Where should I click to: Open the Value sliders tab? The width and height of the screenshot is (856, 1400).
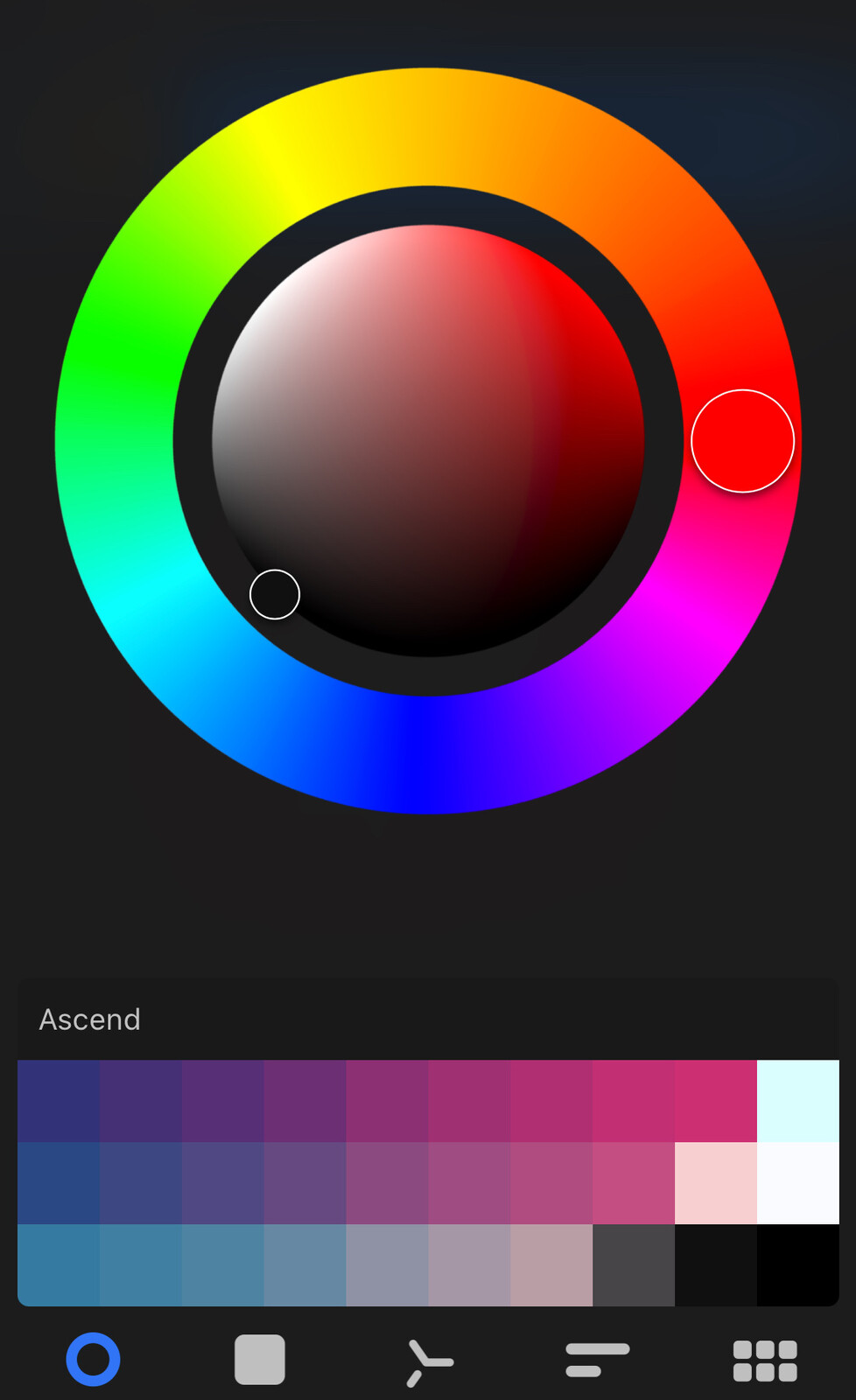[x=598, y=1361]
